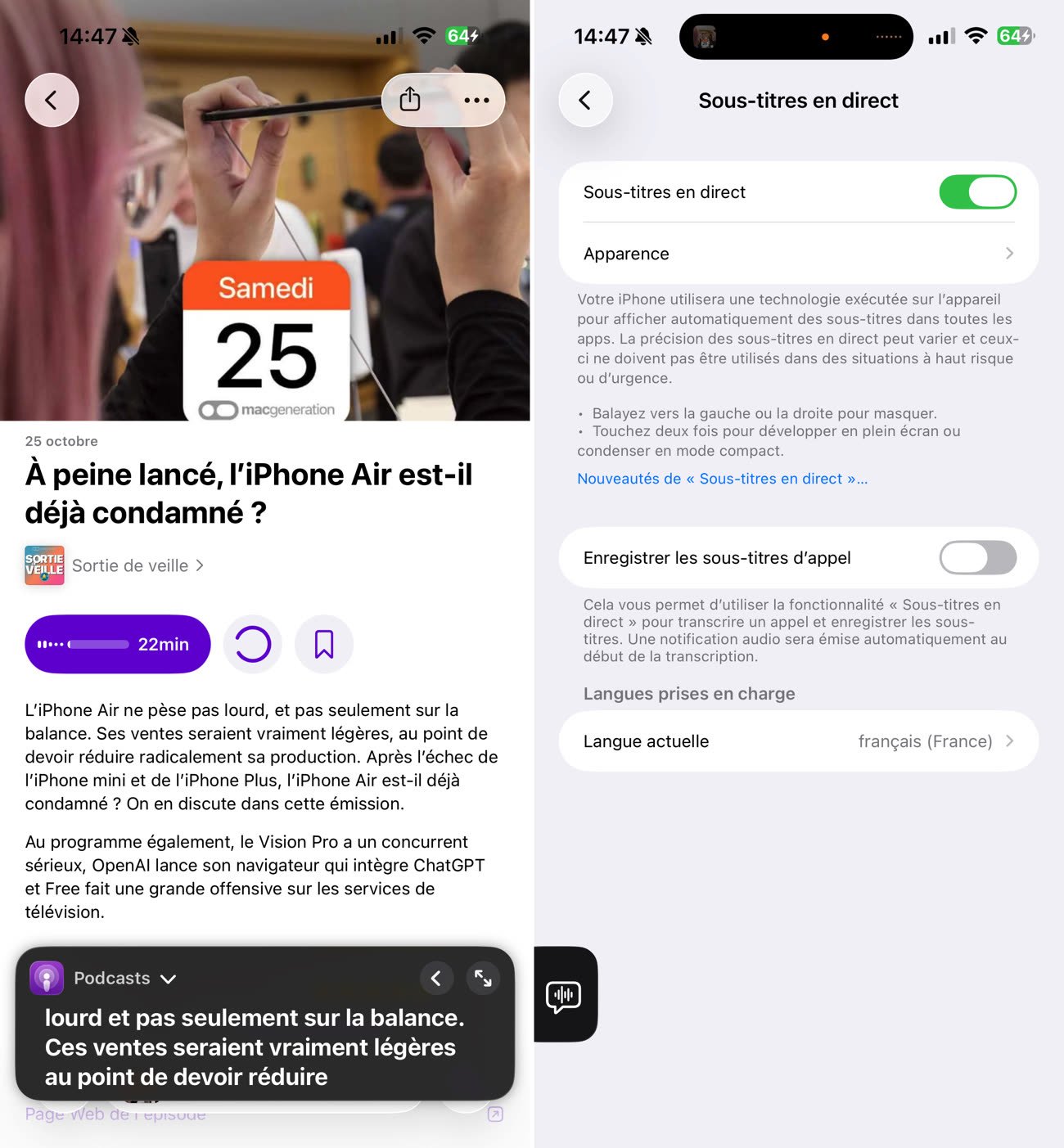Collapse the live captions overlay with chevron

click(436, 978)
